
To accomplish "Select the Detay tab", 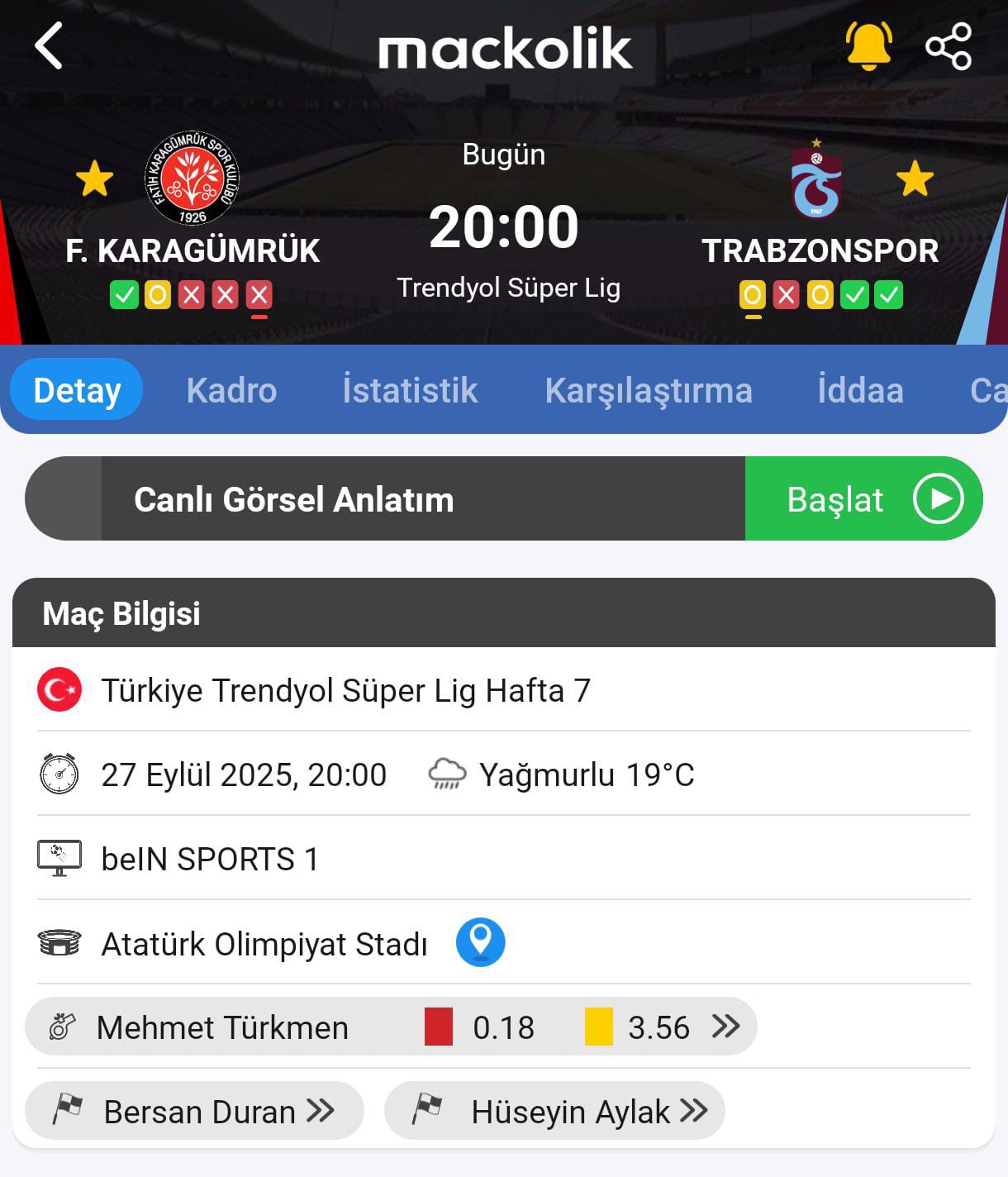I will pos(77,390).
